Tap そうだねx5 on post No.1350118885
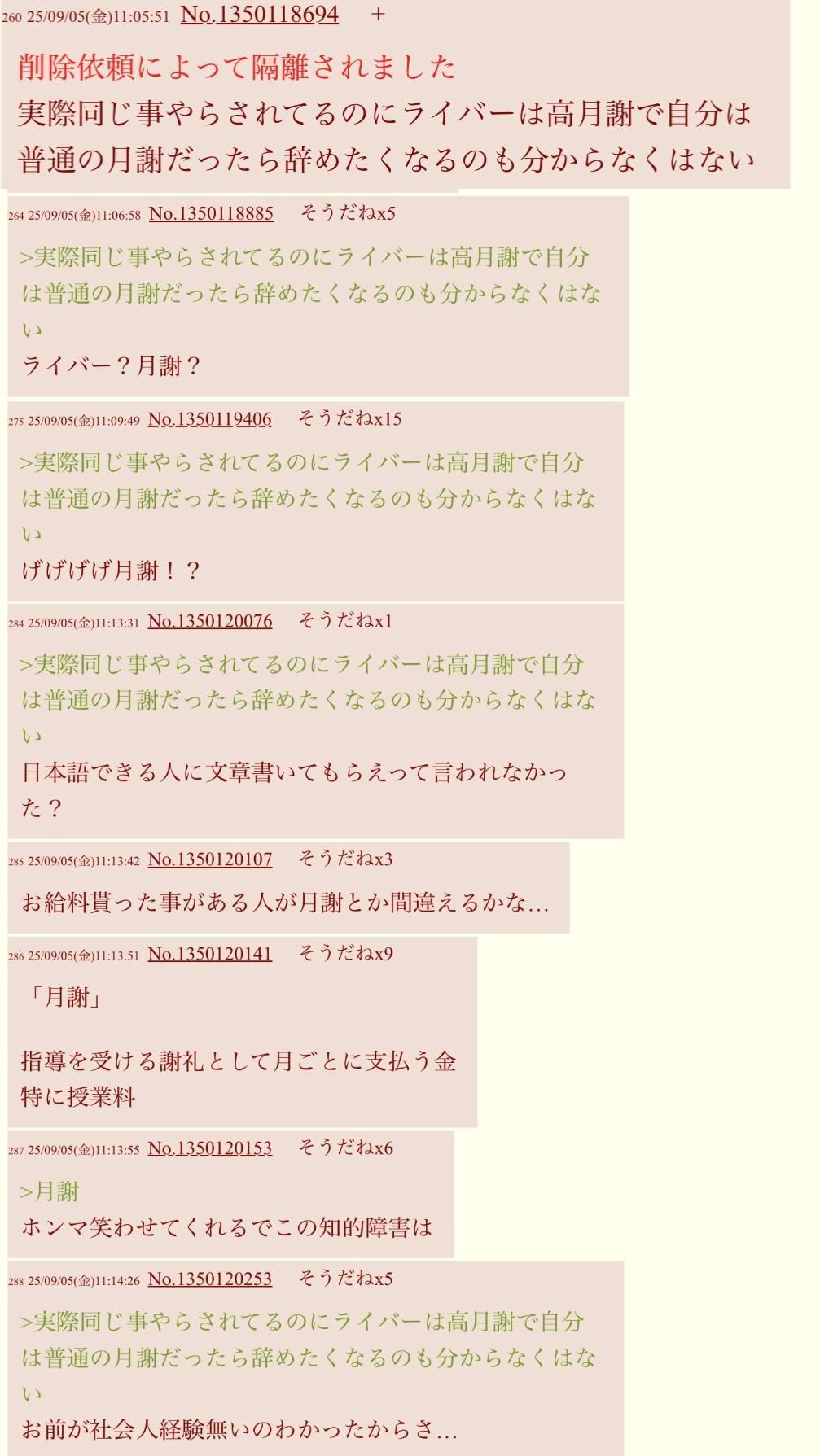 [347, 213]
